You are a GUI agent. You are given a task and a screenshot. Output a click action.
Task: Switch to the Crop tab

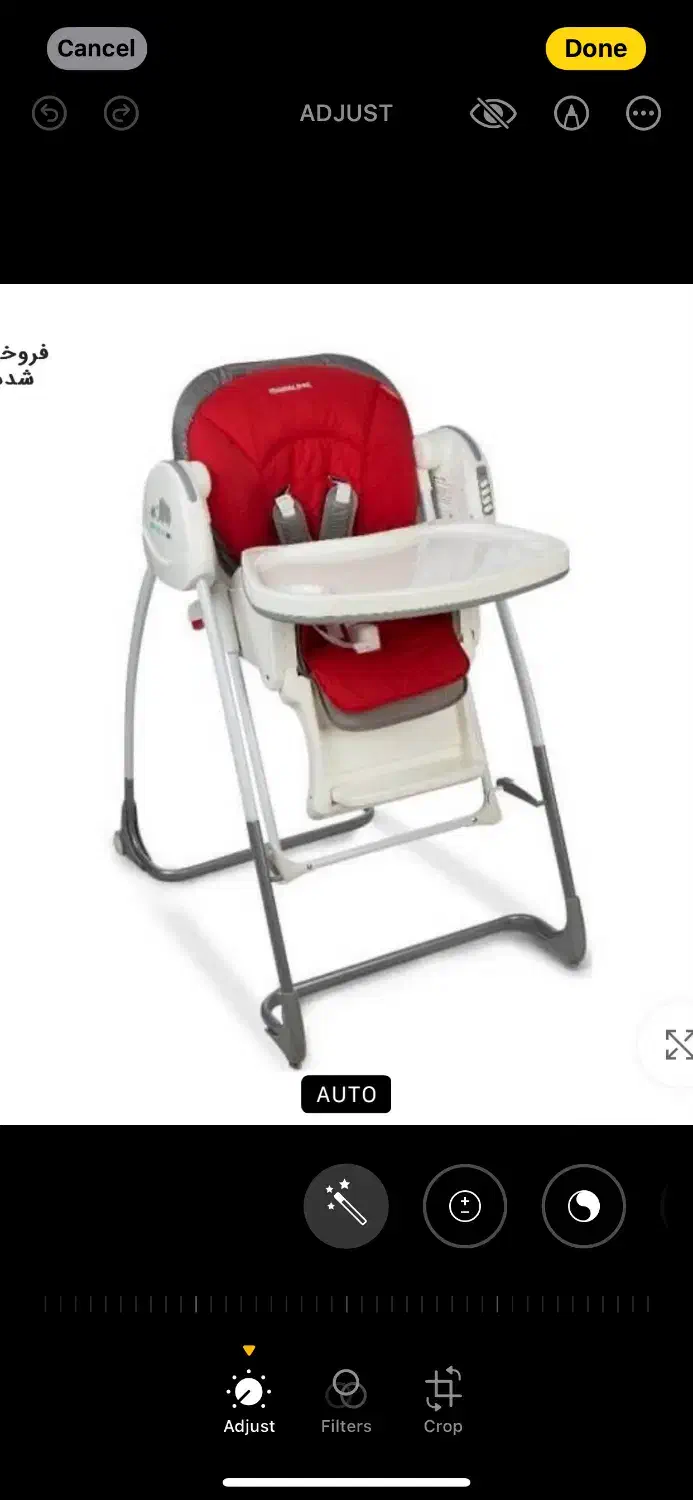pyautogui.click(x=443, y=1401)
